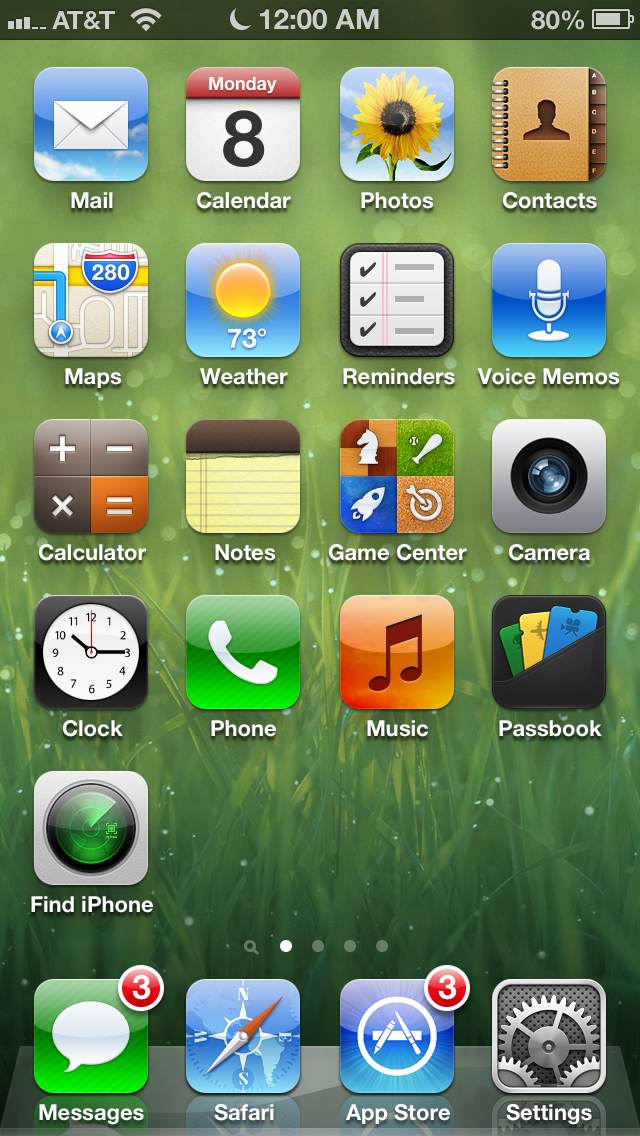Open the Clock app
This screenshot has width=640, height=1136.
91,652
